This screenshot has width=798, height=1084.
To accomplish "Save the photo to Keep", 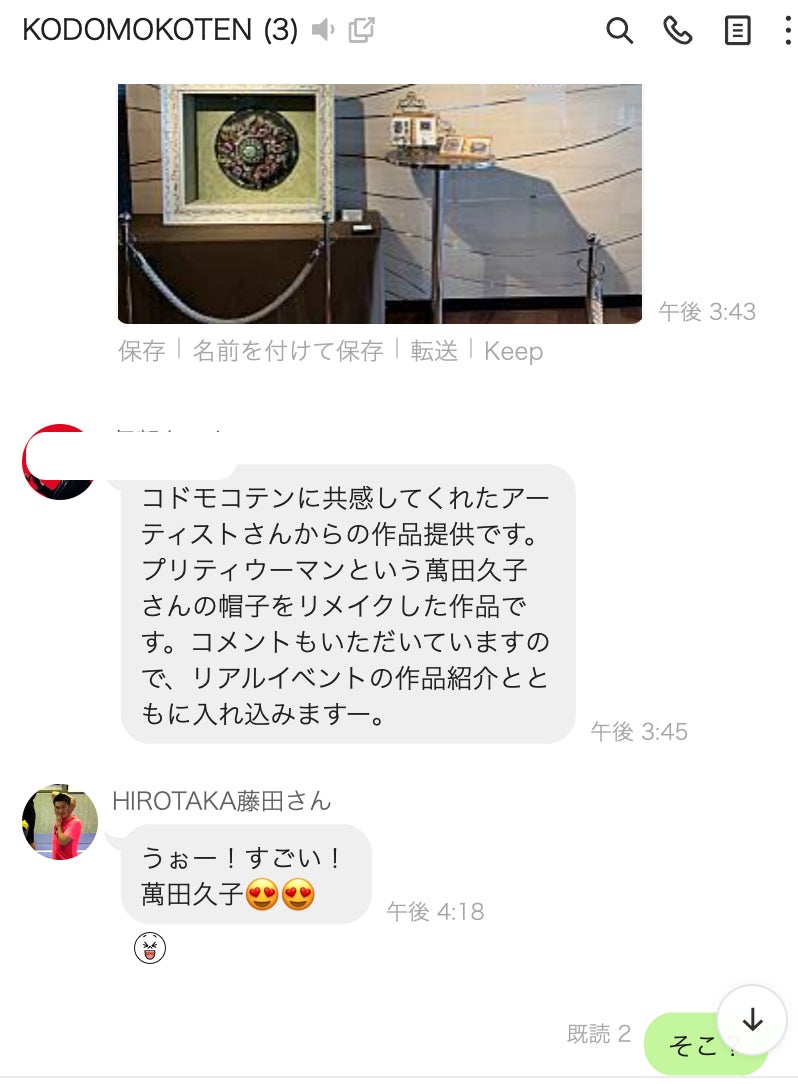I will click(x=513, y=351).
